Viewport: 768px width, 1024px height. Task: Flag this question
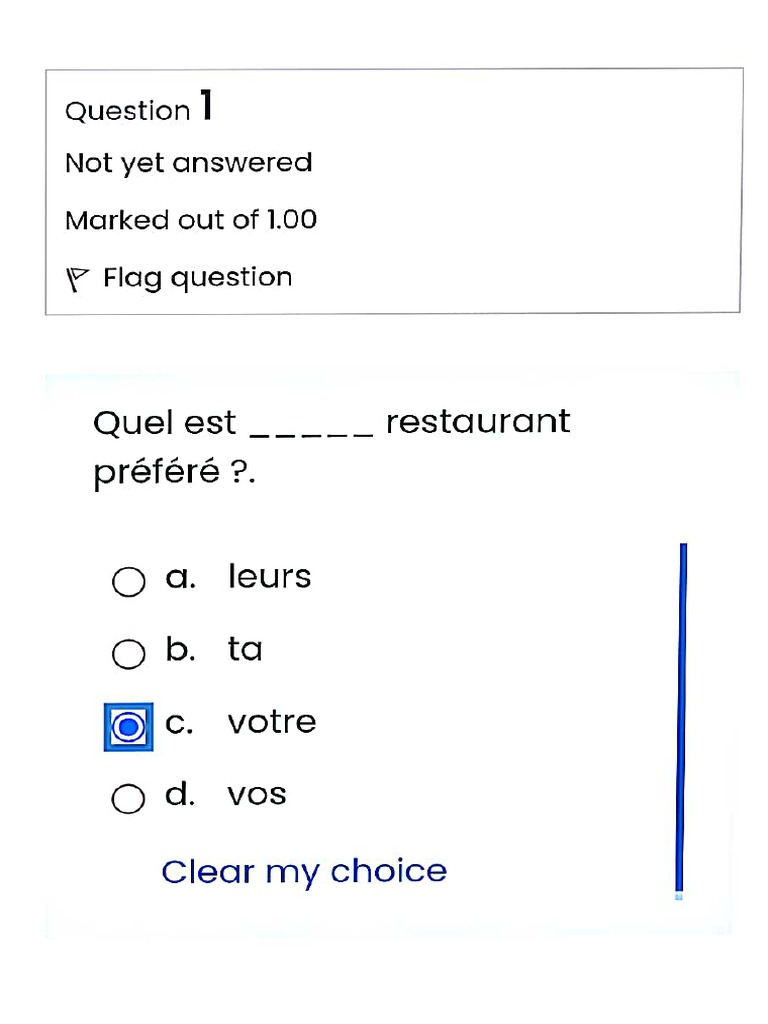pos(180,278)
